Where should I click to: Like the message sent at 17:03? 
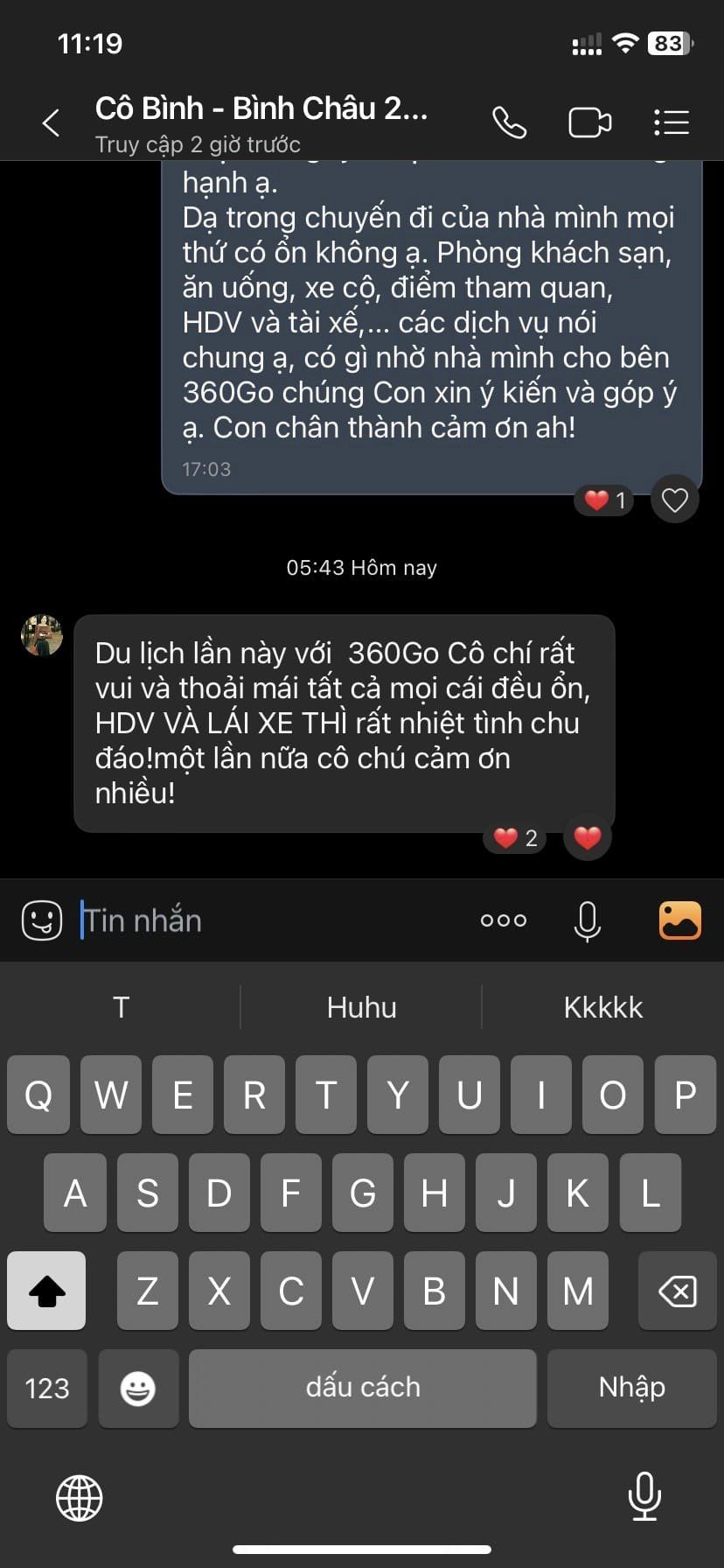click(674, 500)
